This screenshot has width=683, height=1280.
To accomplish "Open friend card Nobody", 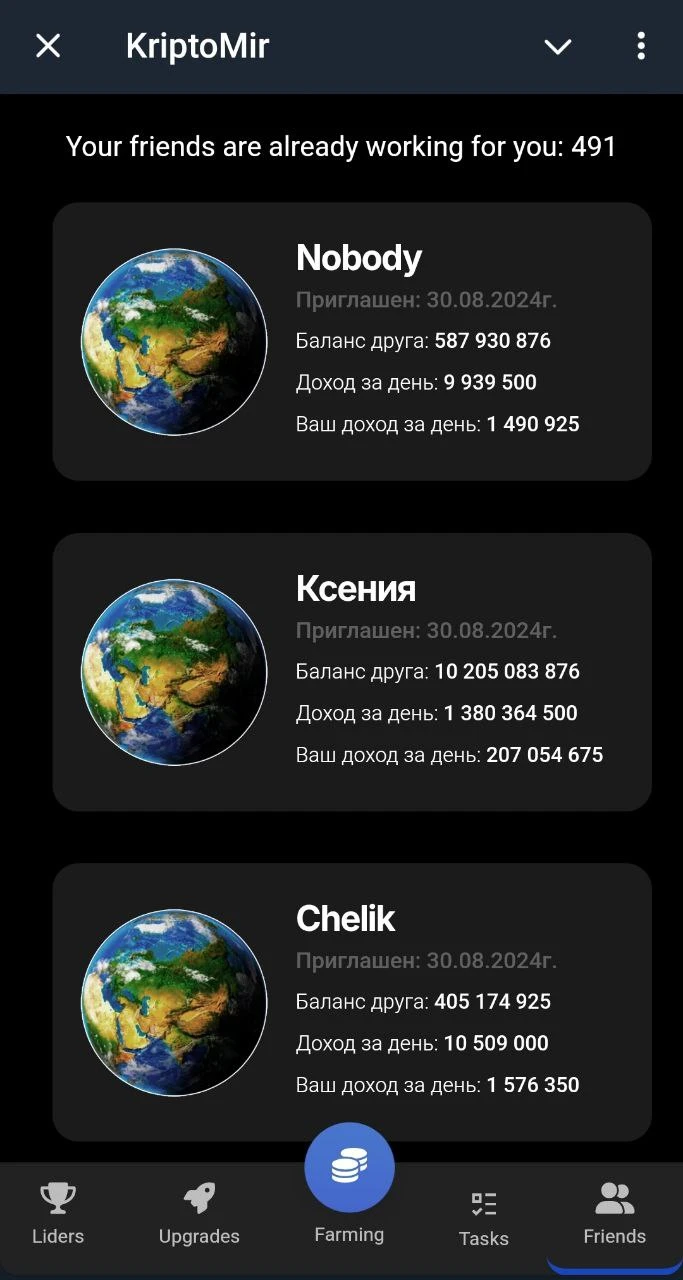I will 352,342.
